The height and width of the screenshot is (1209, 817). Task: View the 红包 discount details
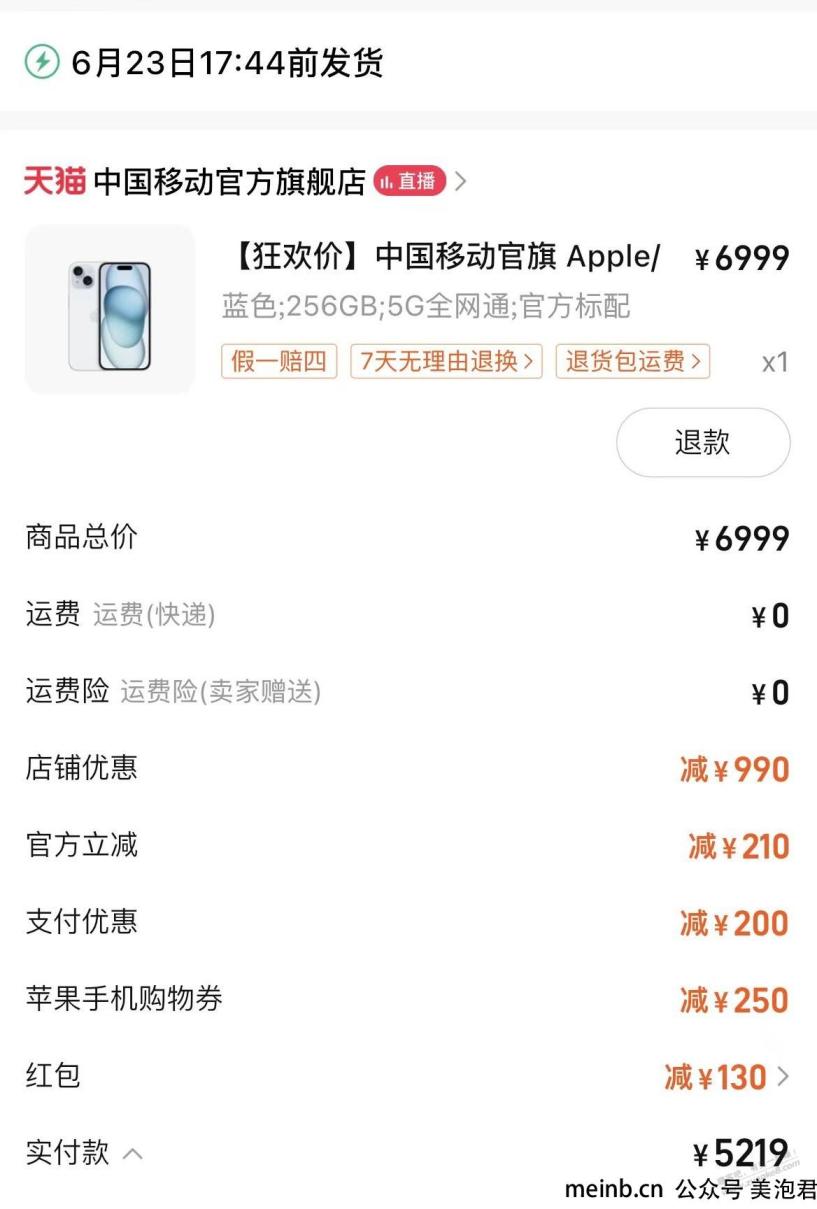[x=726, y=1077]
